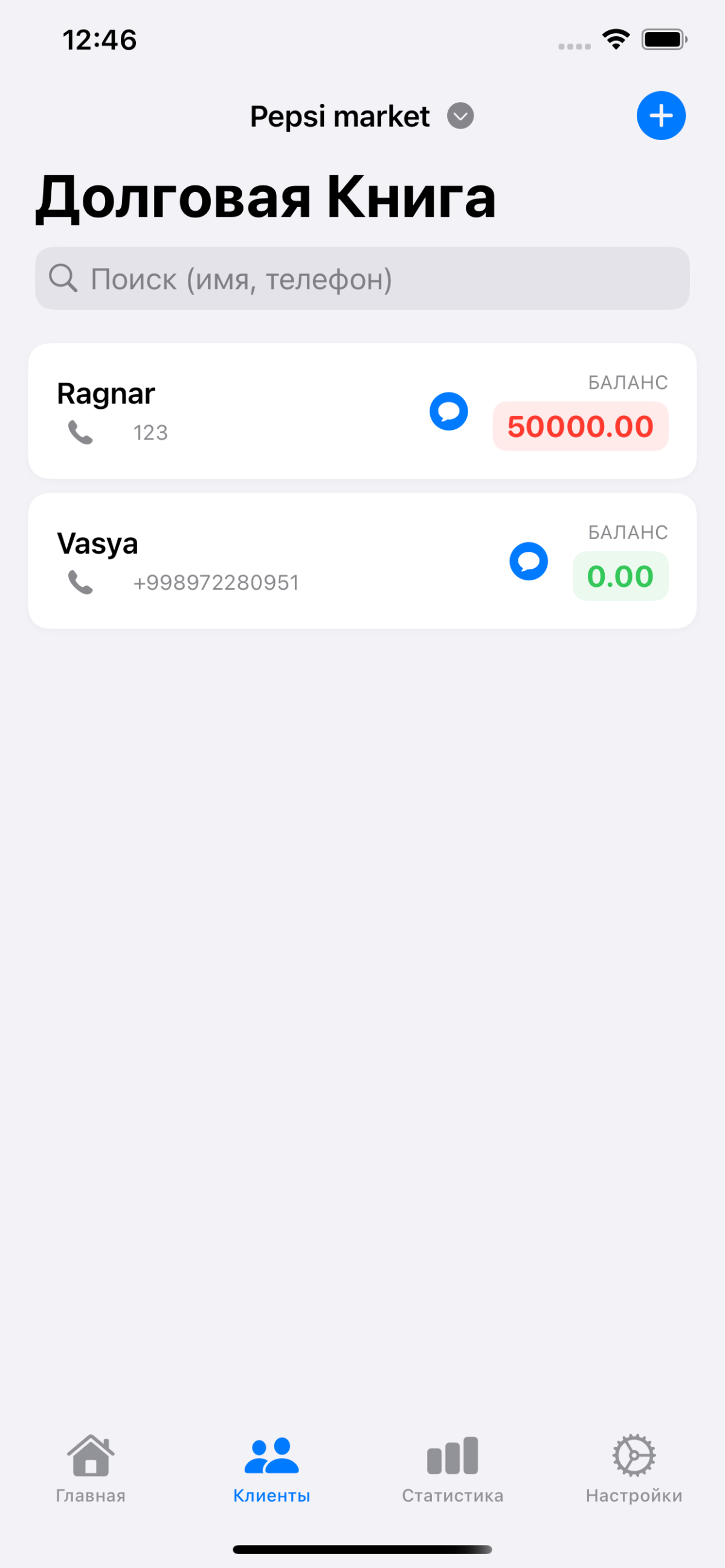Expand the Pepsi market store dropdown
The height and width of the screenshot is (1568, 725).
460,116
